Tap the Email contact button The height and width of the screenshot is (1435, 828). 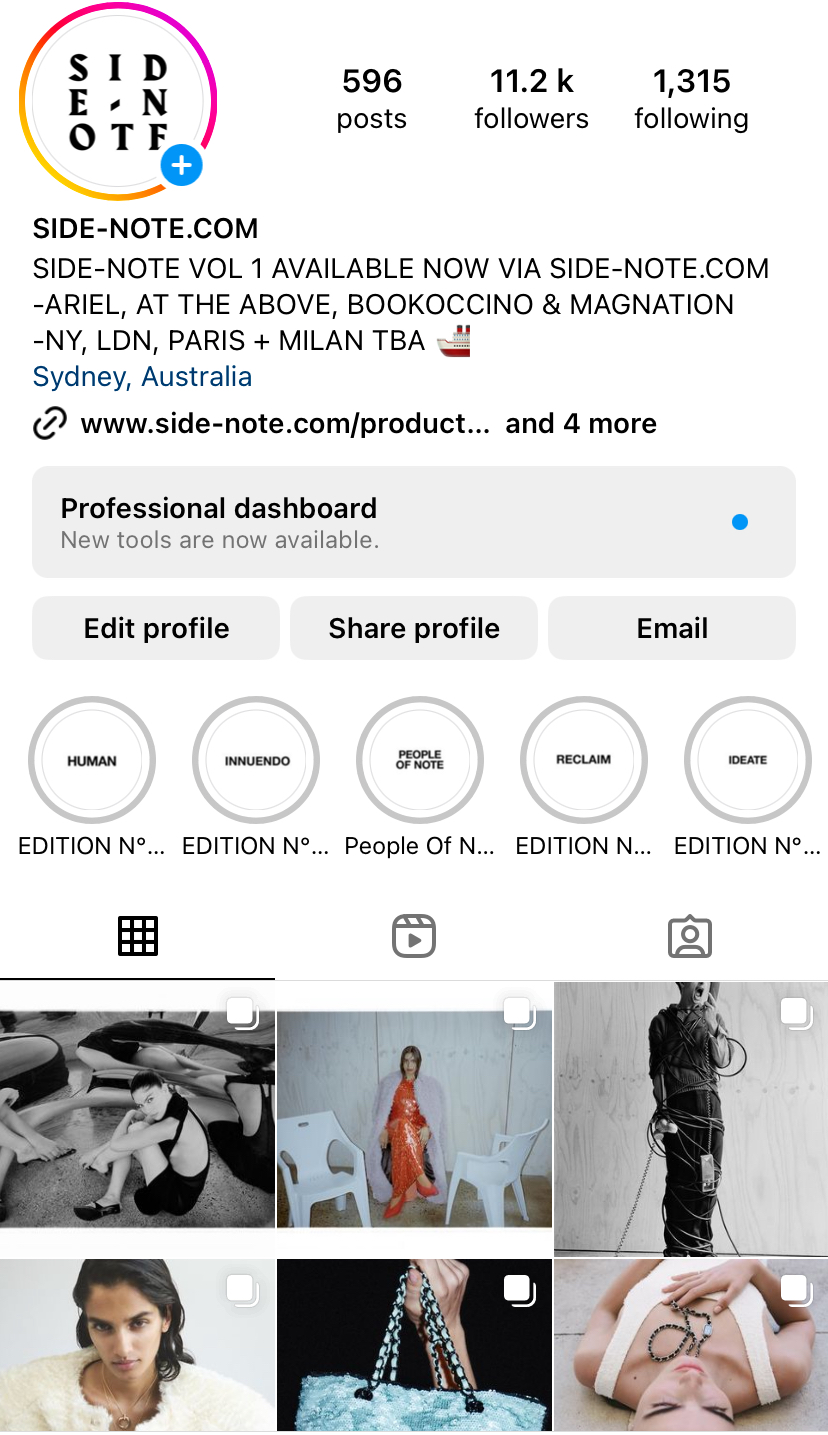tap(672, 628)
